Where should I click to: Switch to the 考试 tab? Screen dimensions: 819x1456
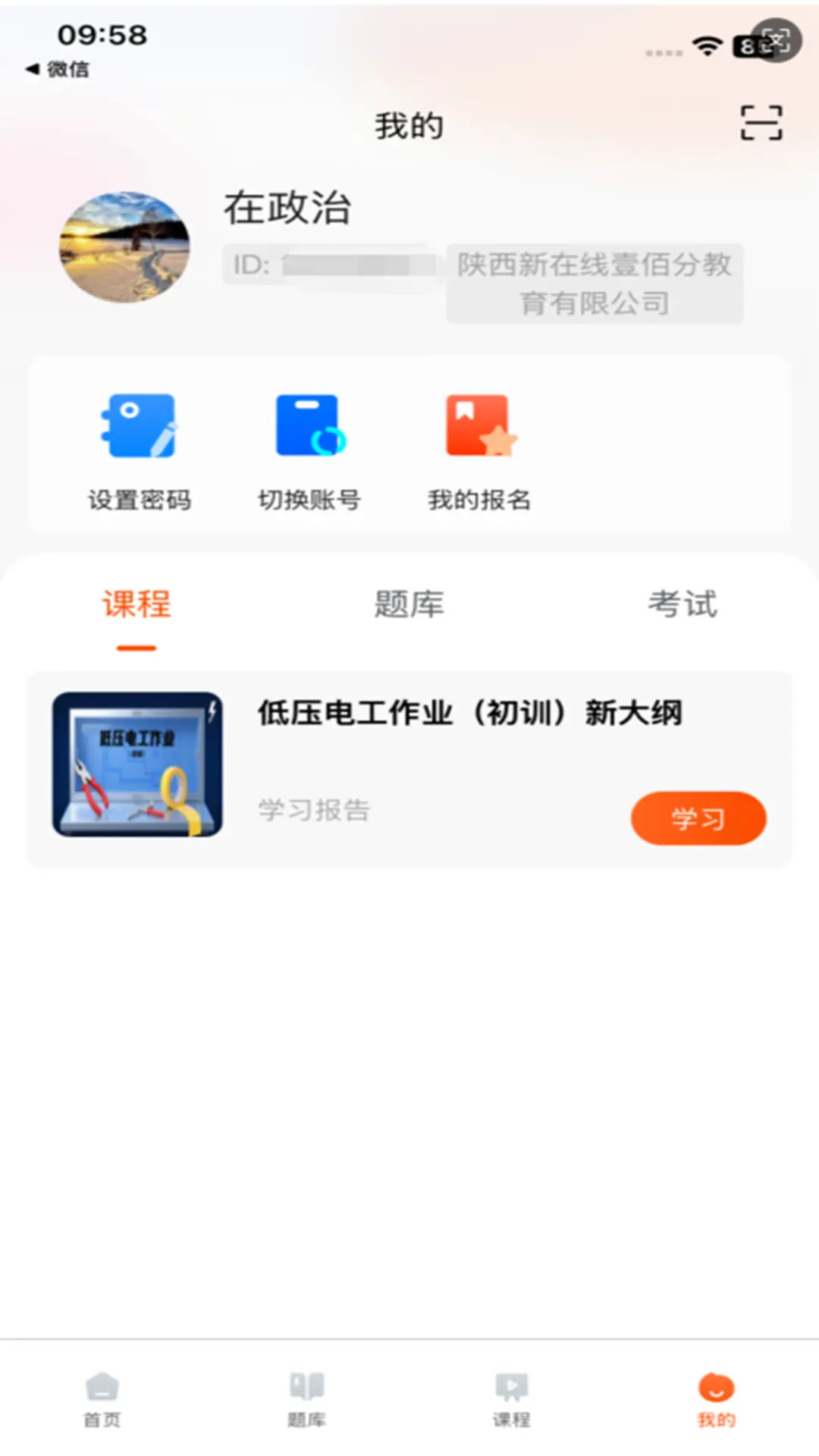pyautogui.click(x=682, y=604)
